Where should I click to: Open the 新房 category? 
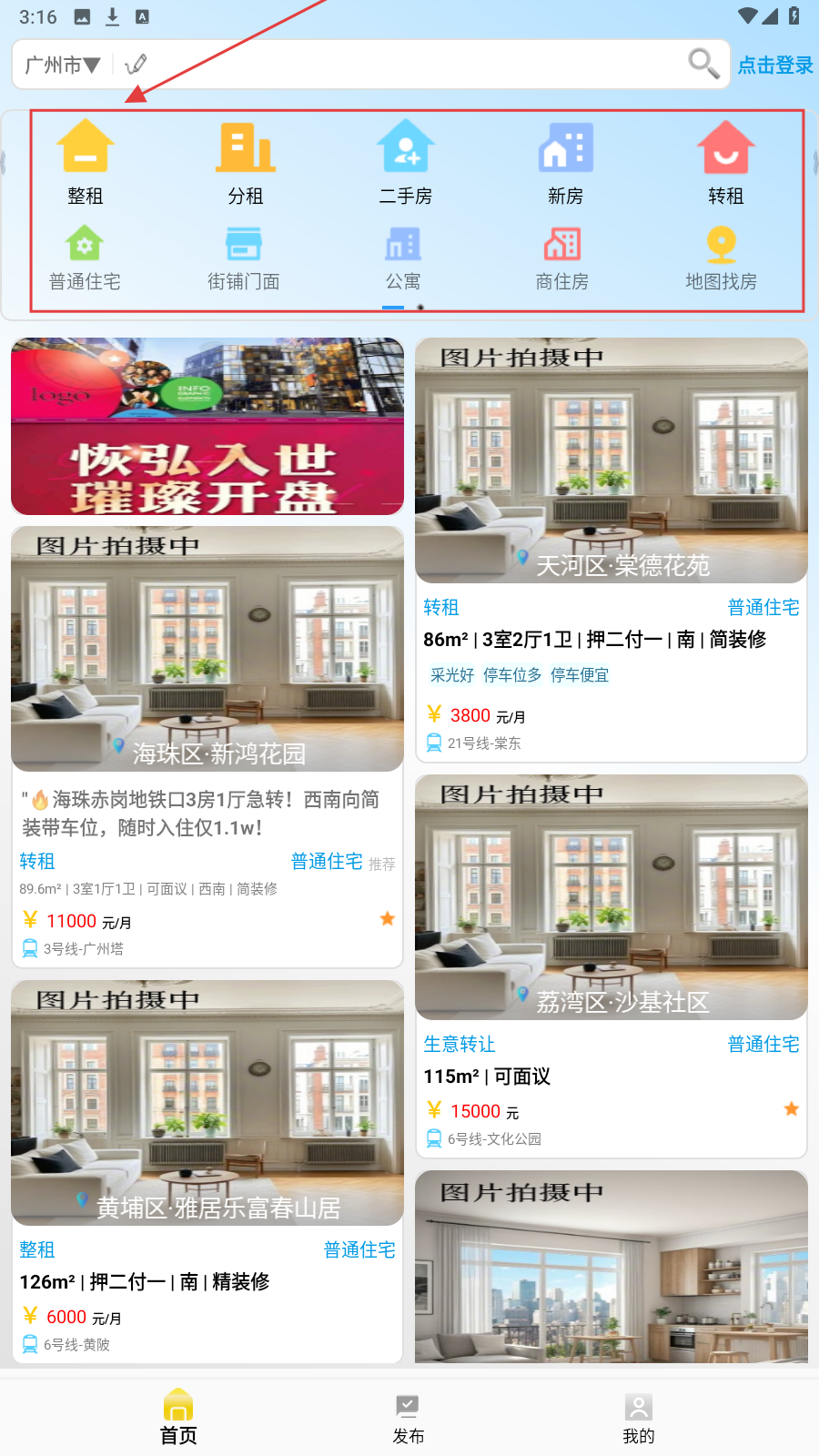(x=565, y=162)
